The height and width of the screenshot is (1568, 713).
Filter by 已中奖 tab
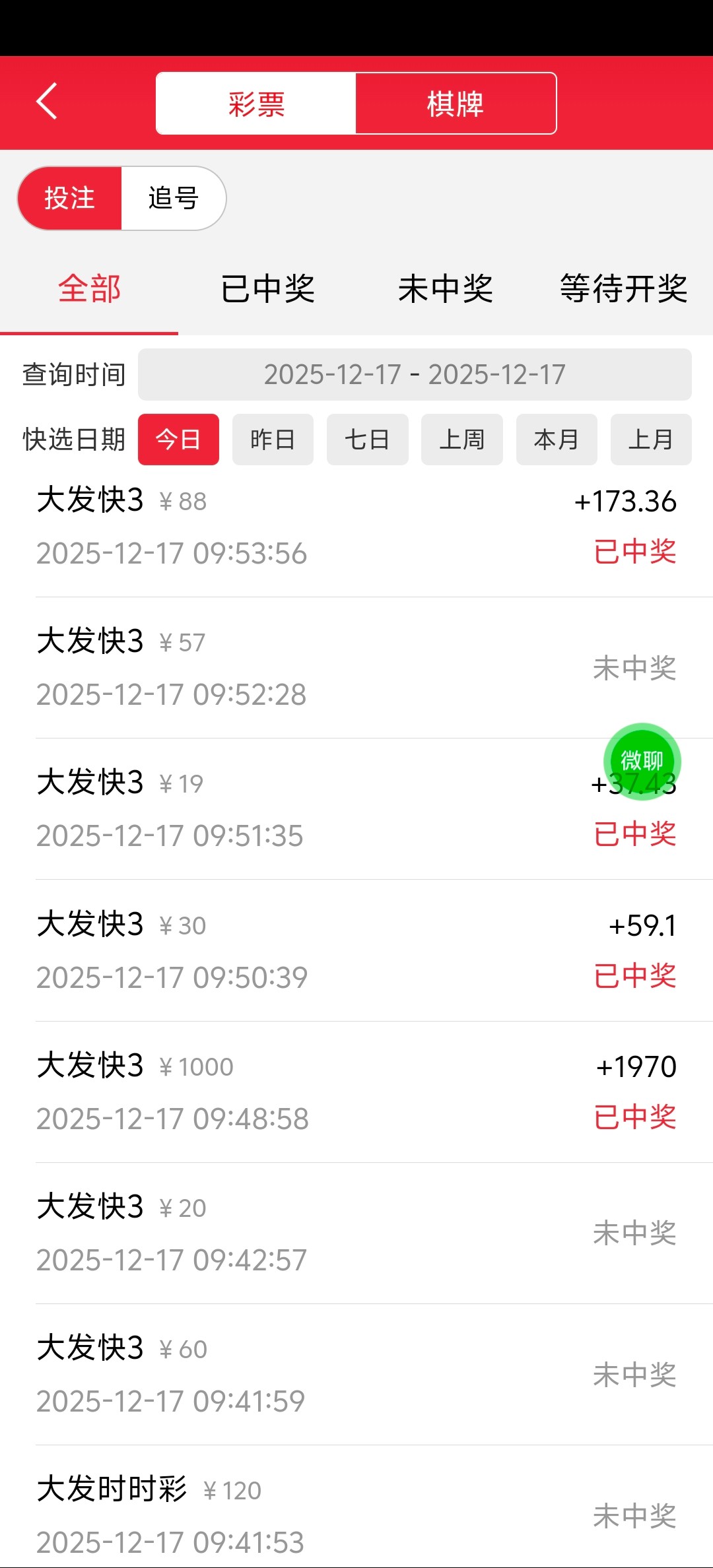click(267, 289)
